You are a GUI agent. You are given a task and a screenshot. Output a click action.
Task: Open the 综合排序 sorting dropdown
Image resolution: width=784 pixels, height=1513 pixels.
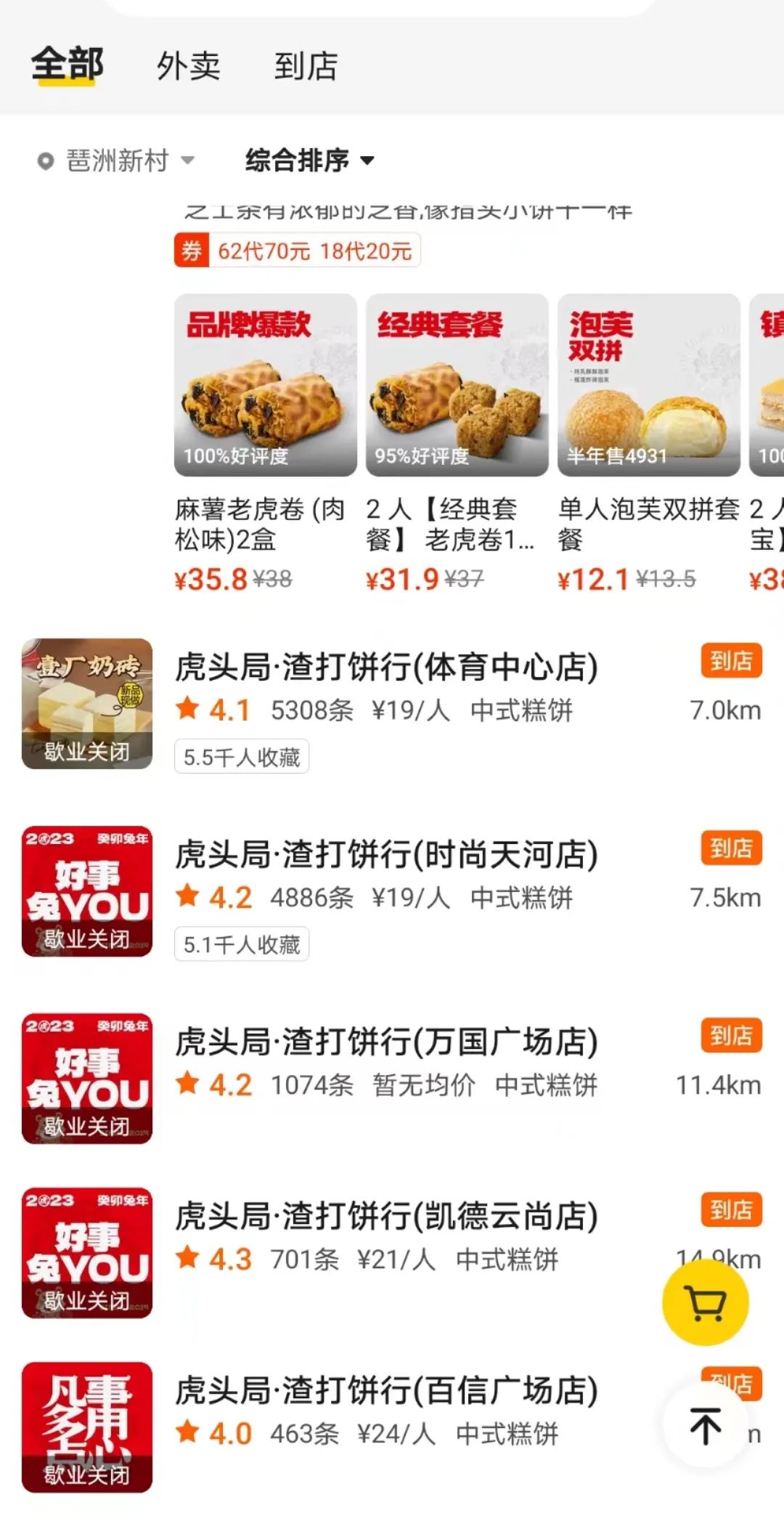[309, 161]
